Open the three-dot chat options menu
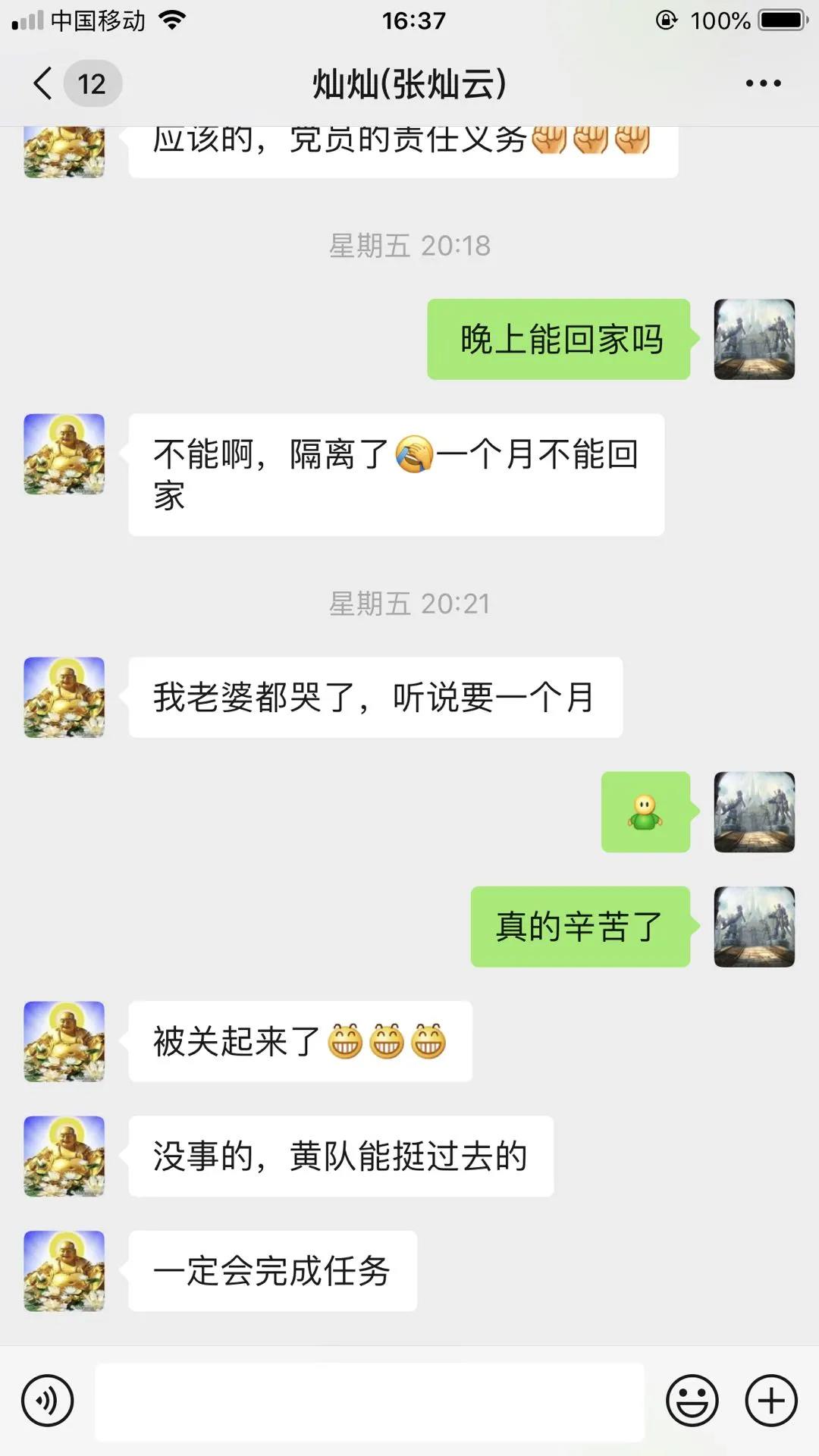 763,83
